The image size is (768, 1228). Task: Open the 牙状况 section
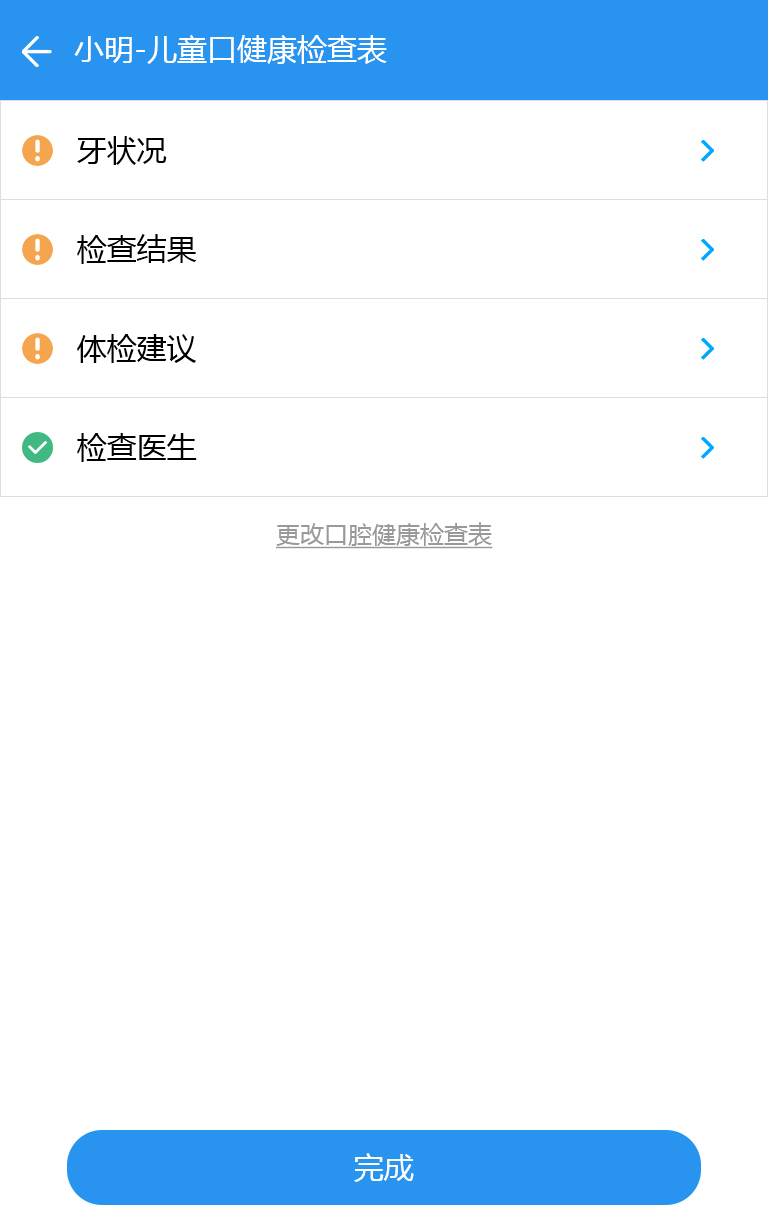pos(384,150)
